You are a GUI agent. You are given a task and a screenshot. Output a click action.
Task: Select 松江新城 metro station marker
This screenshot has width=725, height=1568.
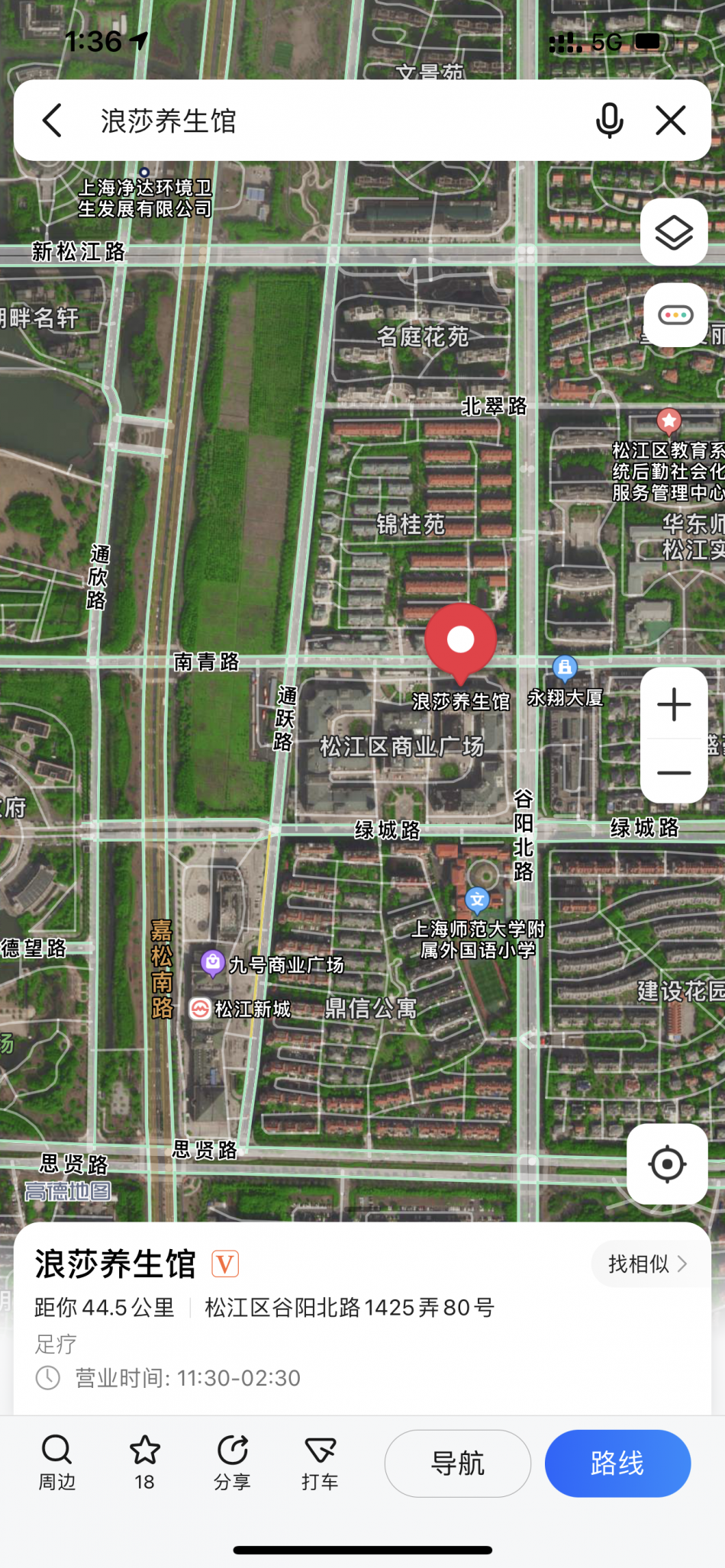pyautogui.click(x=200, y=1009)
